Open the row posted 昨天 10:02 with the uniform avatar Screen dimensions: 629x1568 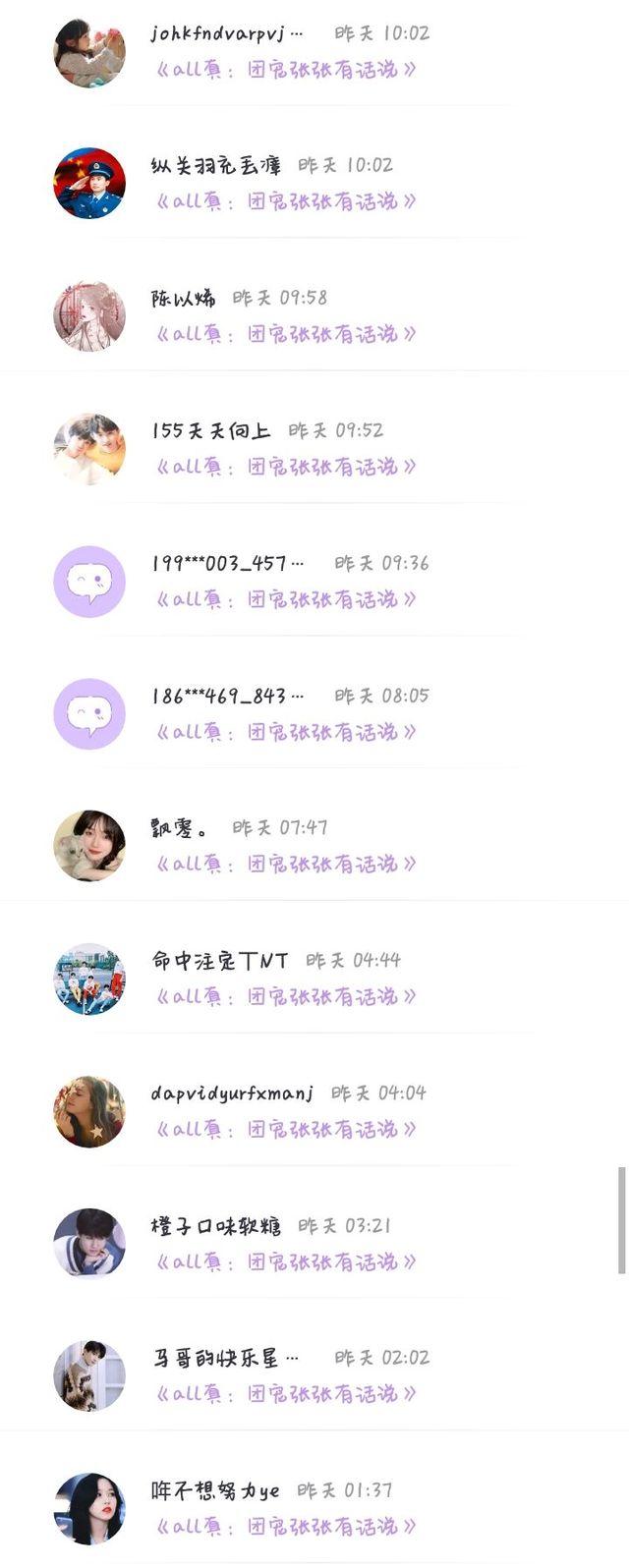point(314,184)
